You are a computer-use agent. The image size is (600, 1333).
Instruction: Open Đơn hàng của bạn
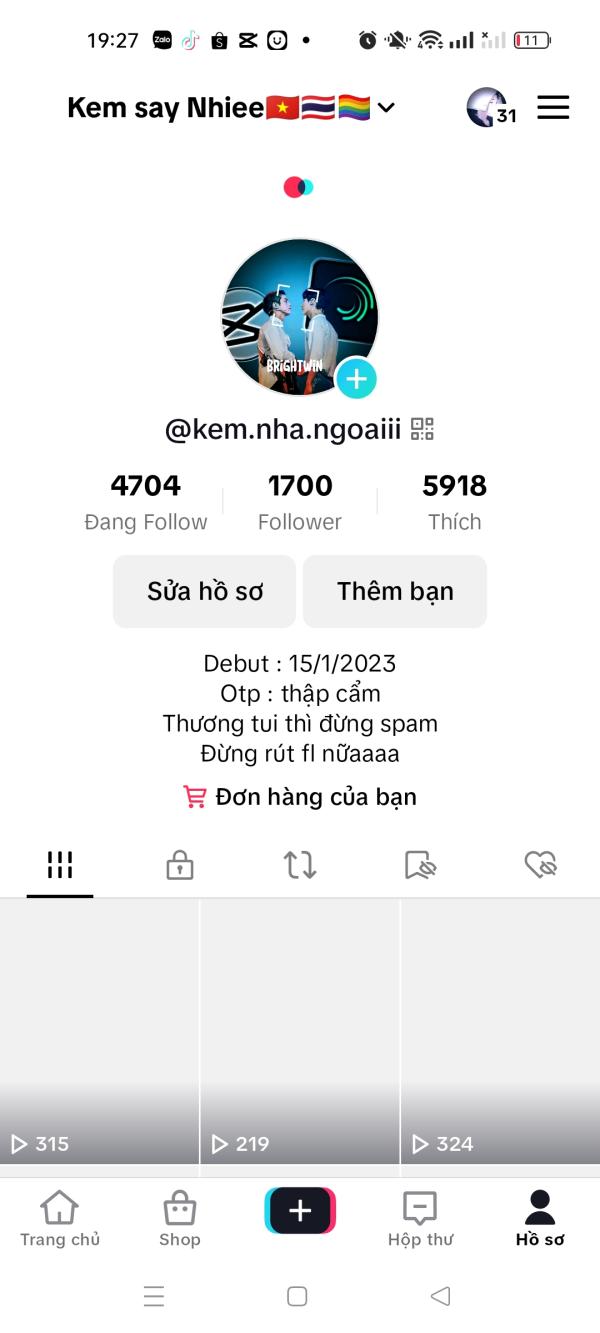[300, 797]
